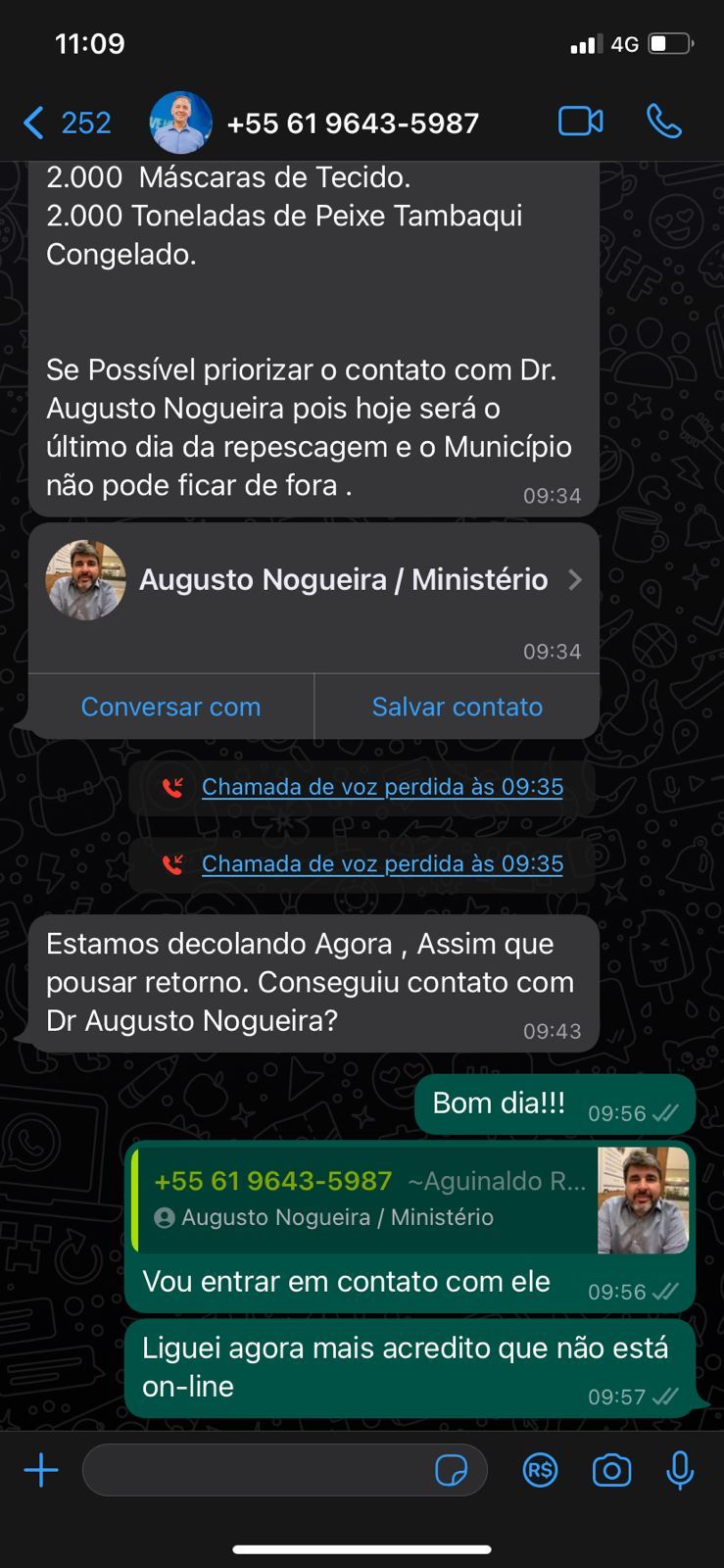Record a voice message with the microphone

[680, 1470]
